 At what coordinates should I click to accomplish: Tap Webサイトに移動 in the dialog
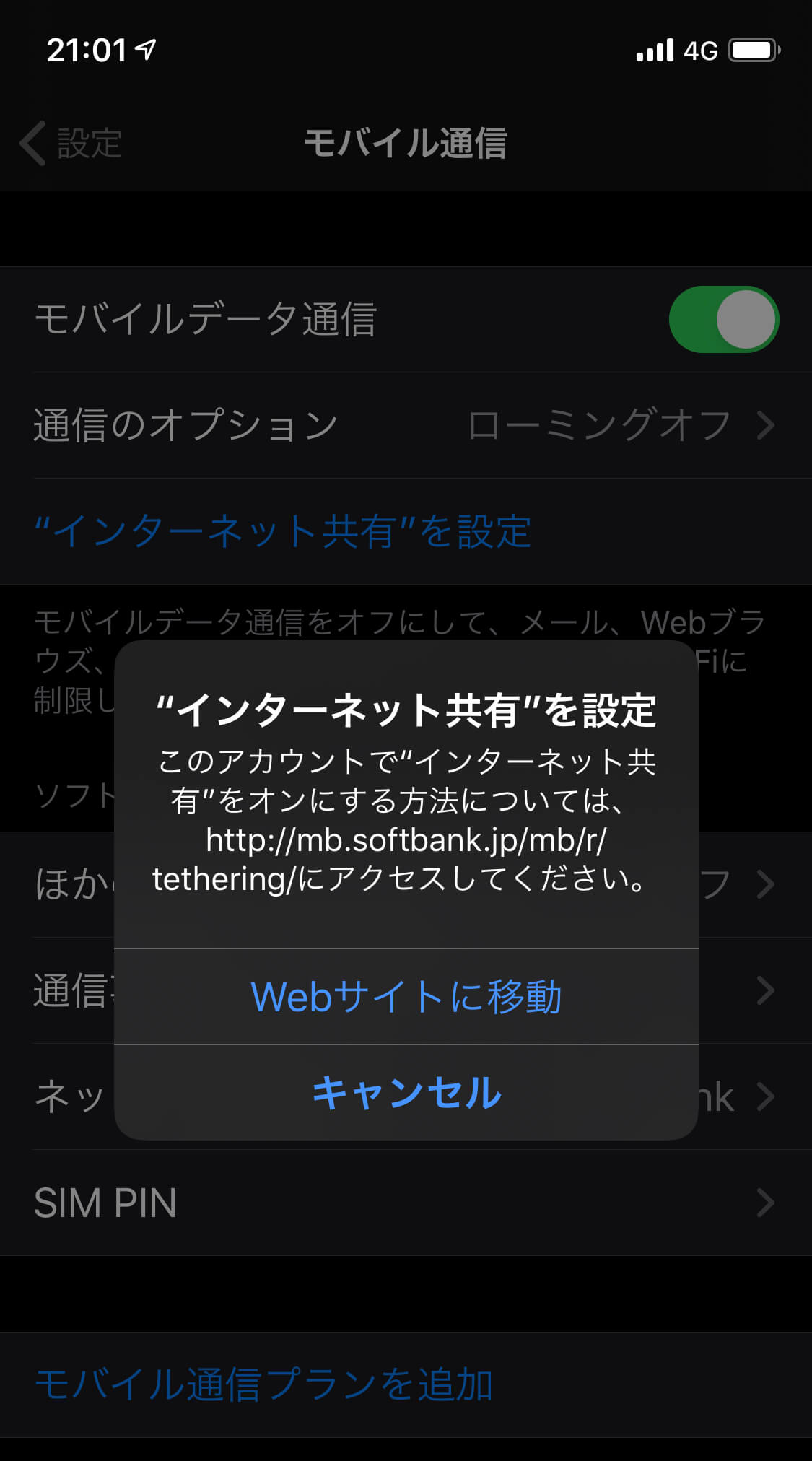click(x=406, y=997)
